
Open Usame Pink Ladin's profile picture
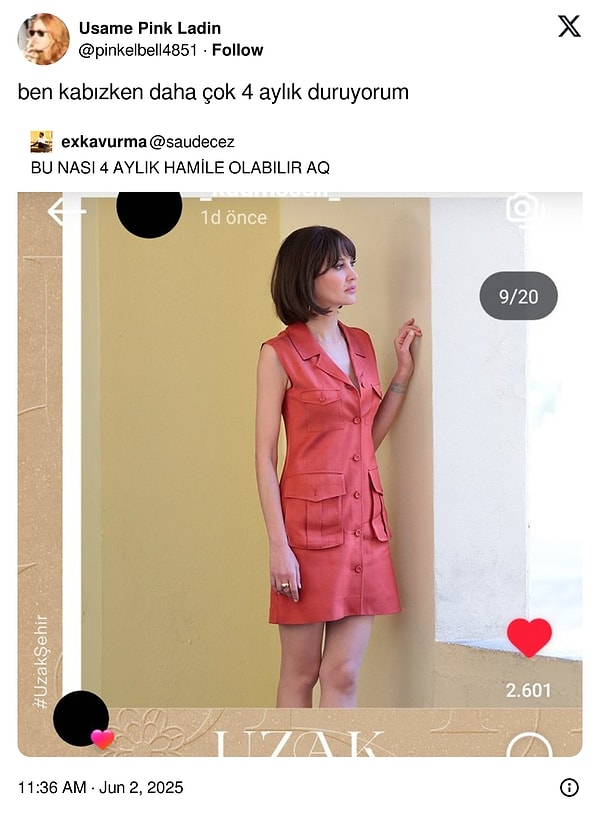tap(43, 39)
